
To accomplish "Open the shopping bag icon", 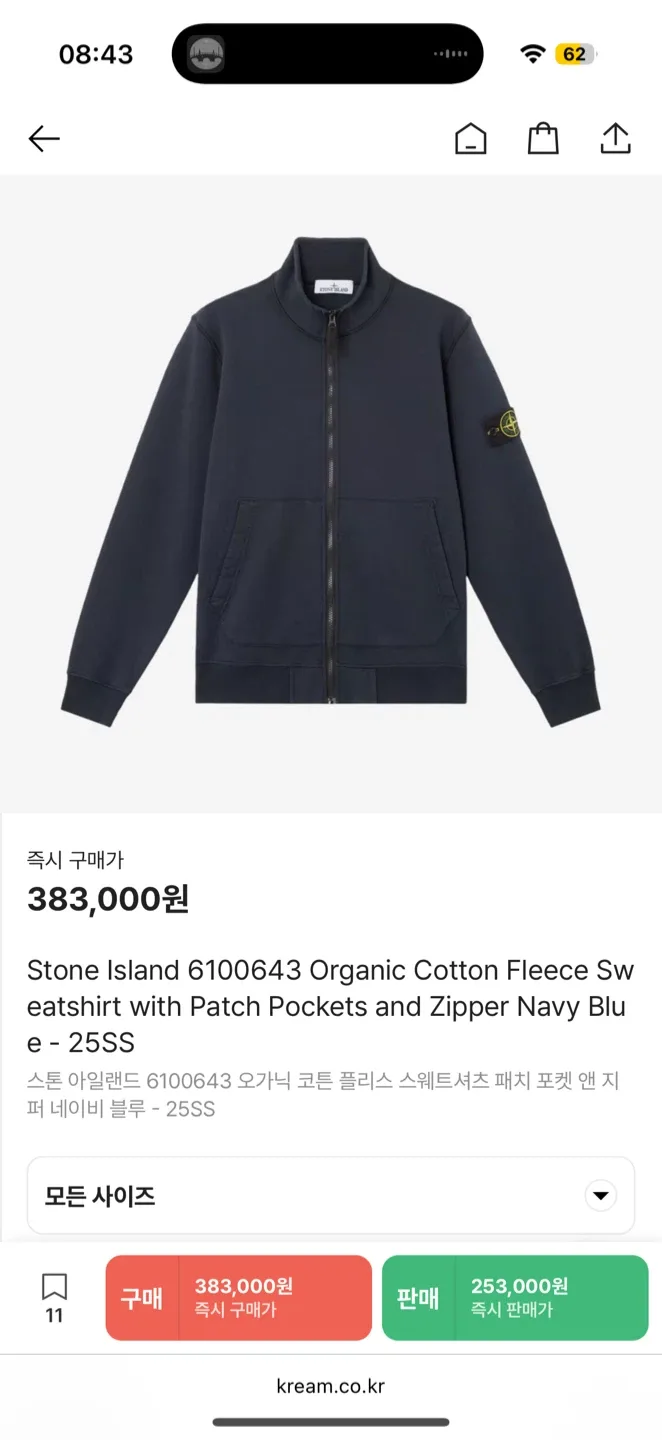I will click(x=543, y=139).
